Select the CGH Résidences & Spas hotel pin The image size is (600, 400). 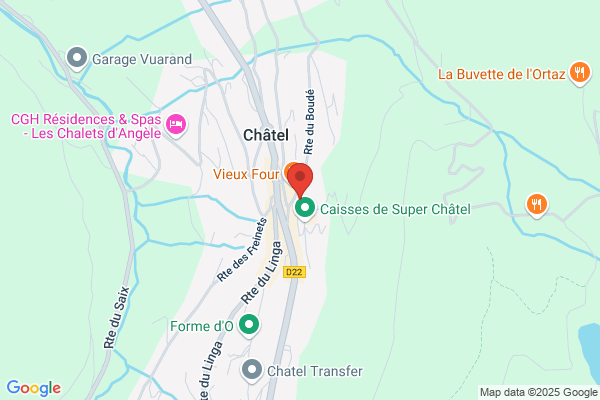176,125
